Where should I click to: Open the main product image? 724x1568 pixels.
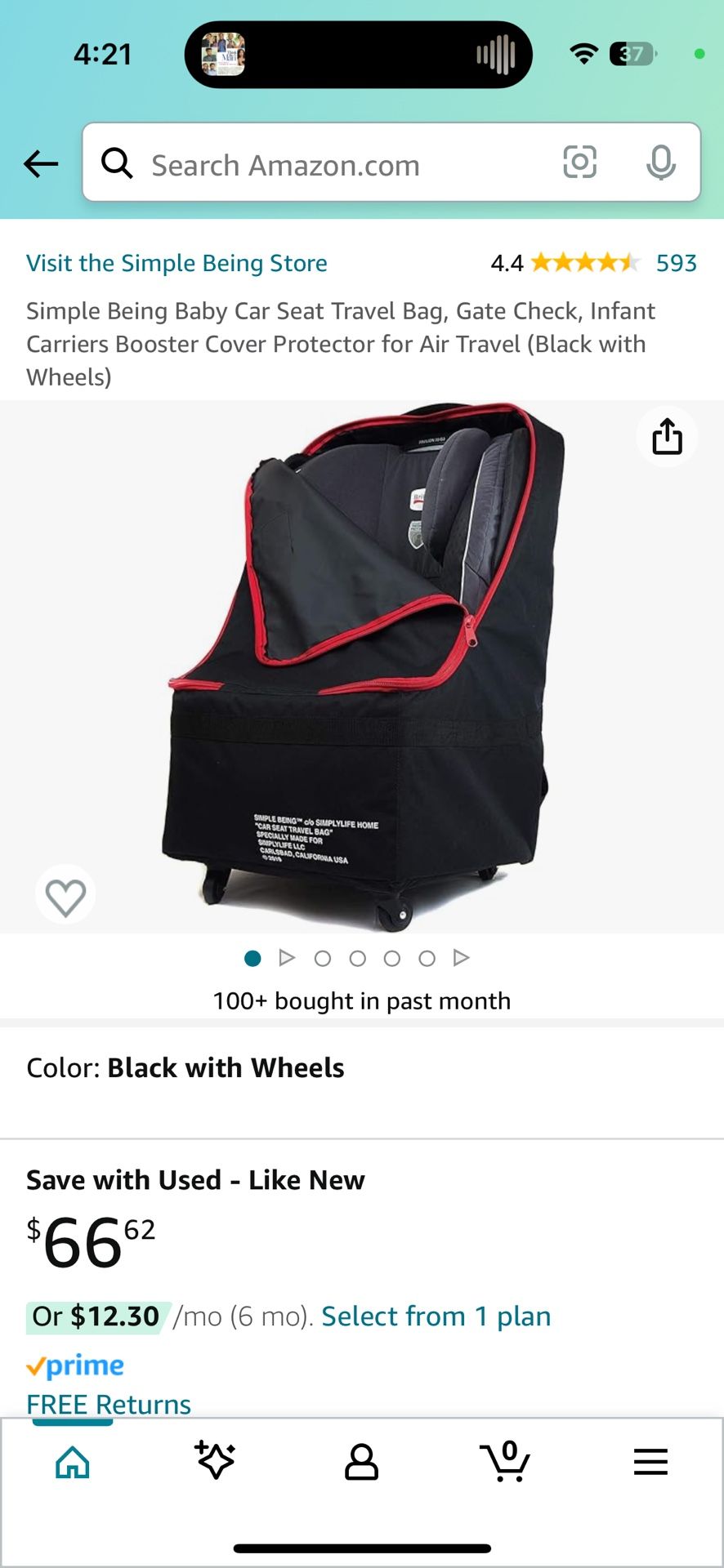click(x=361, y=666)
